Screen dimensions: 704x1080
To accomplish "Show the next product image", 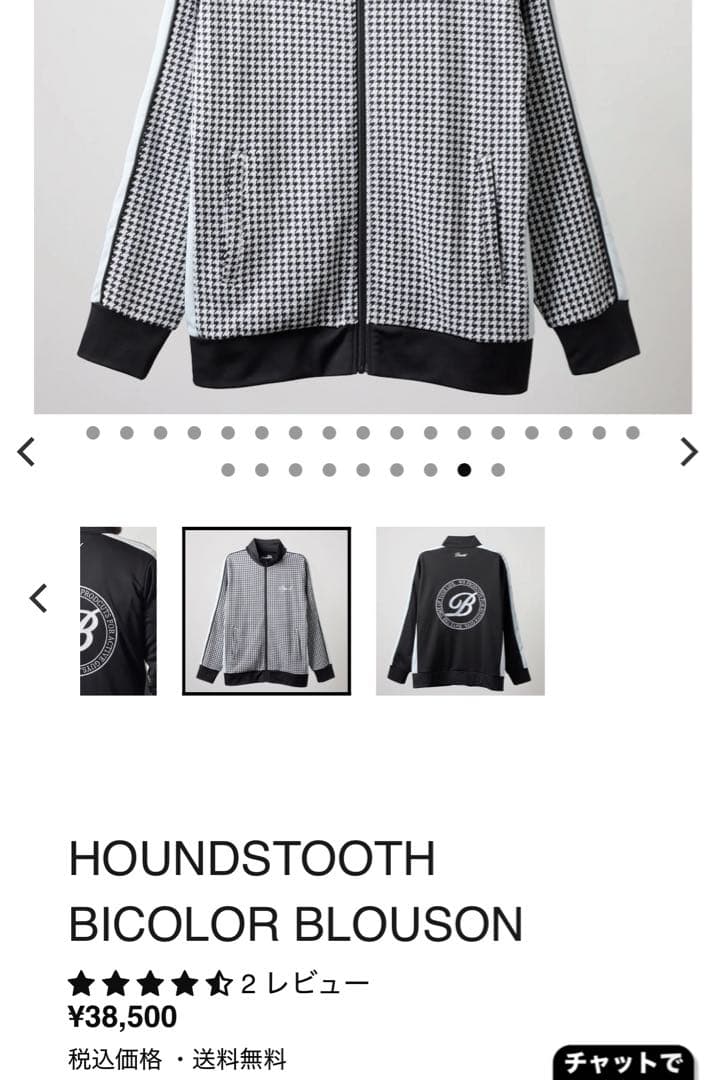I will (688, 452).
